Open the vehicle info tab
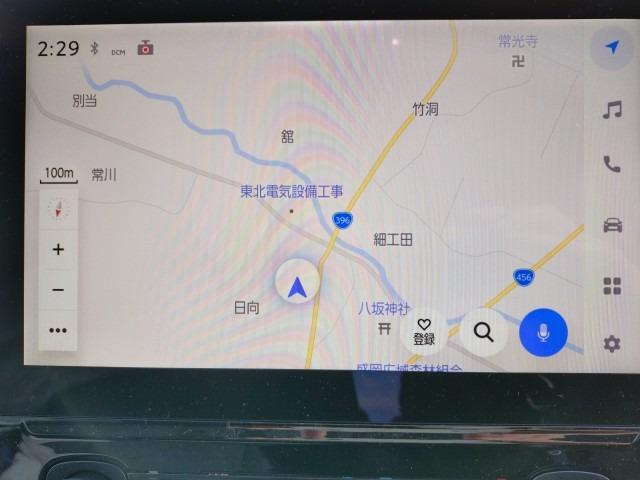The height and width of the screenshot is (480, 640). (611, 224)
